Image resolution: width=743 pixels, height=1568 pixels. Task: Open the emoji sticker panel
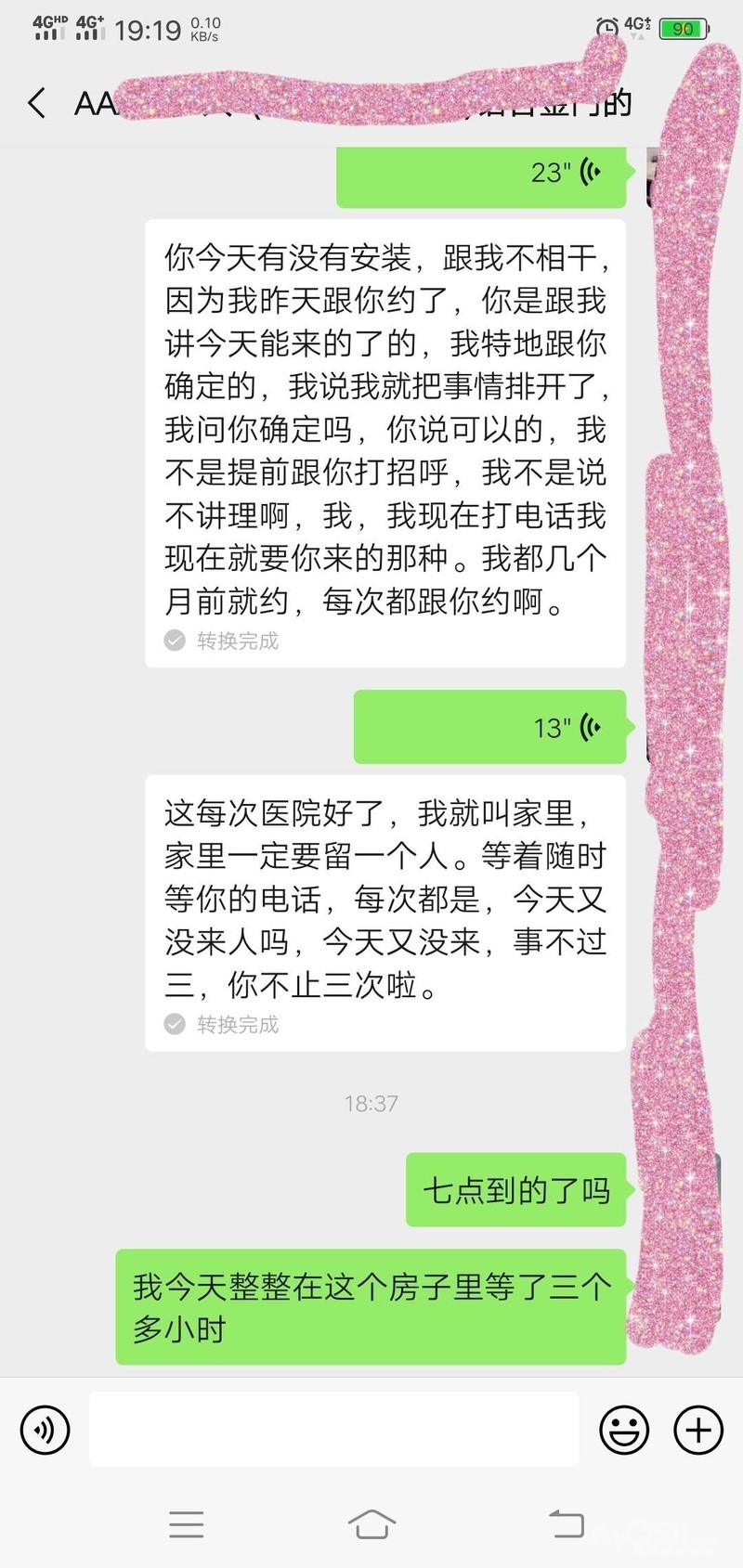pyautogui.click(x=624, y=1430)
